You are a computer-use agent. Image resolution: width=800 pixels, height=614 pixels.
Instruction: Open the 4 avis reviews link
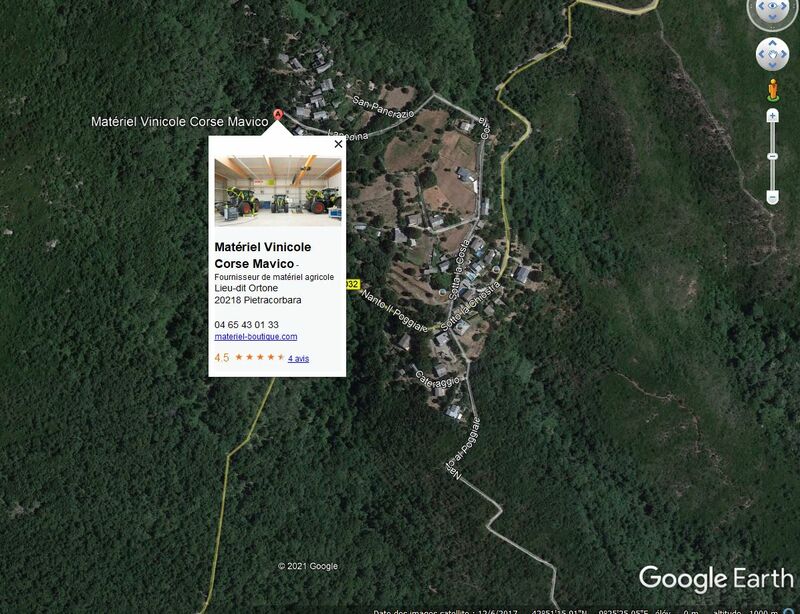point(298,358)
